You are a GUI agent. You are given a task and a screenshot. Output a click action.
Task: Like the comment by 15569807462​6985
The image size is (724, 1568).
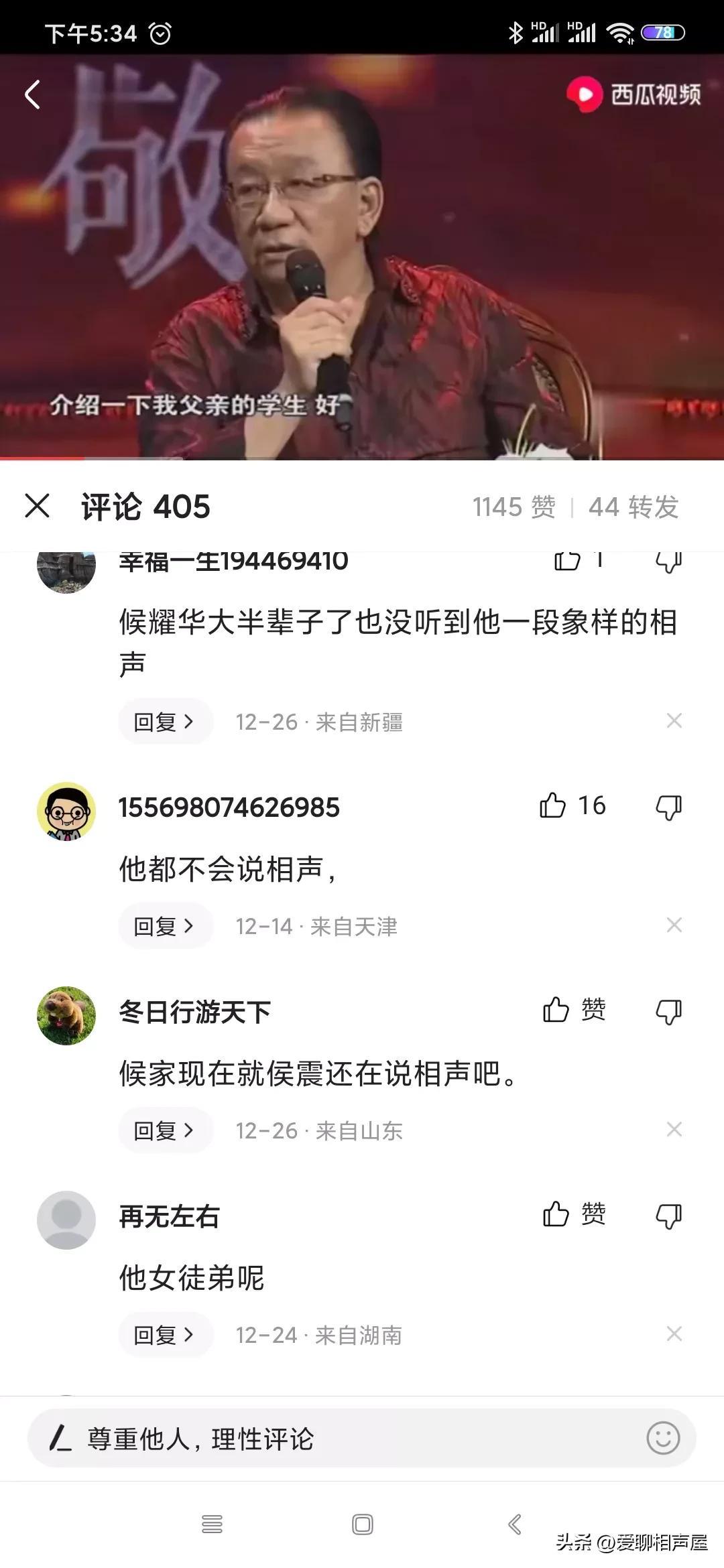tap(553, 805)
